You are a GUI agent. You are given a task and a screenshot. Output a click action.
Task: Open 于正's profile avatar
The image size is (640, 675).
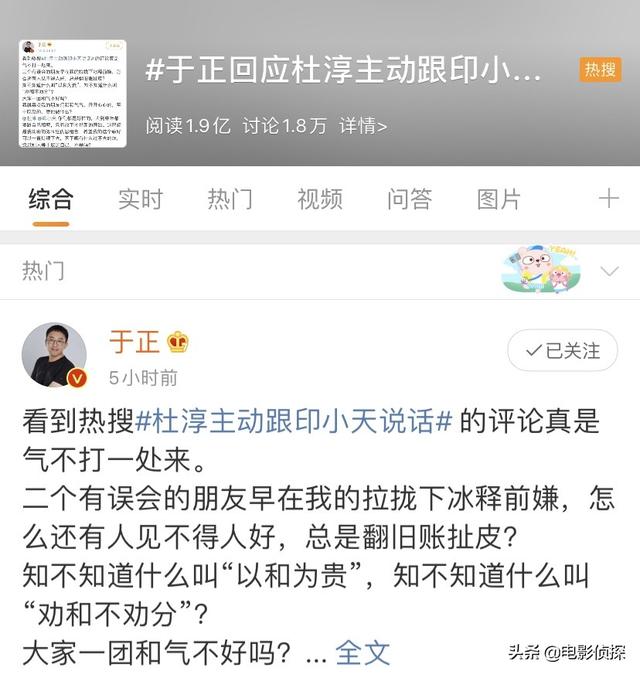click(55, 355)
